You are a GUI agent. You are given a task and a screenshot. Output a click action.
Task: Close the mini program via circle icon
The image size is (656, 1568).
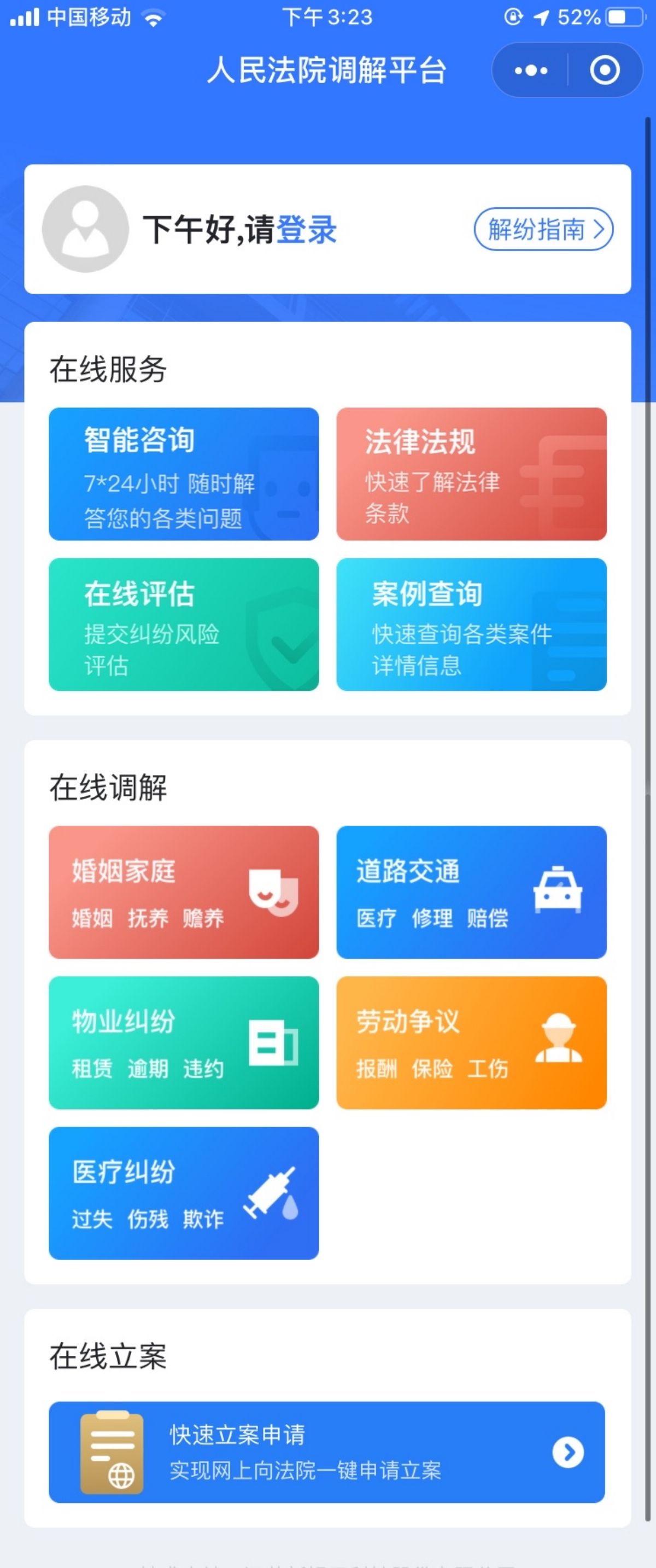(604, 71)
